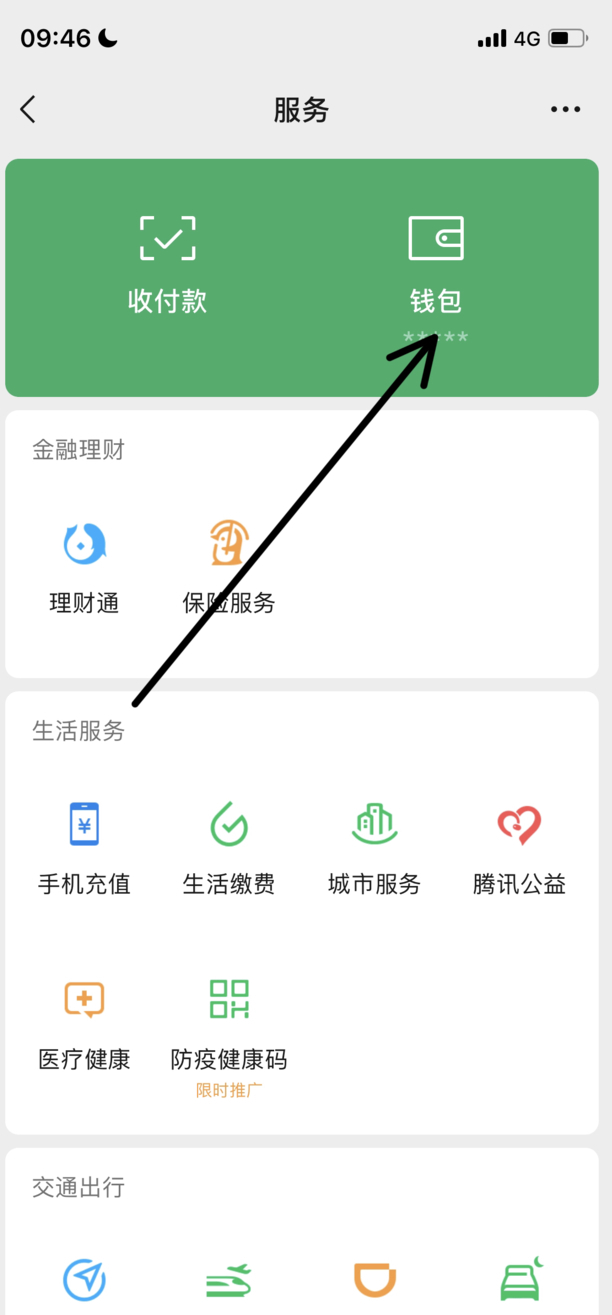
Task: Open the three-dot overflow menu
Action: coord(565,110)
